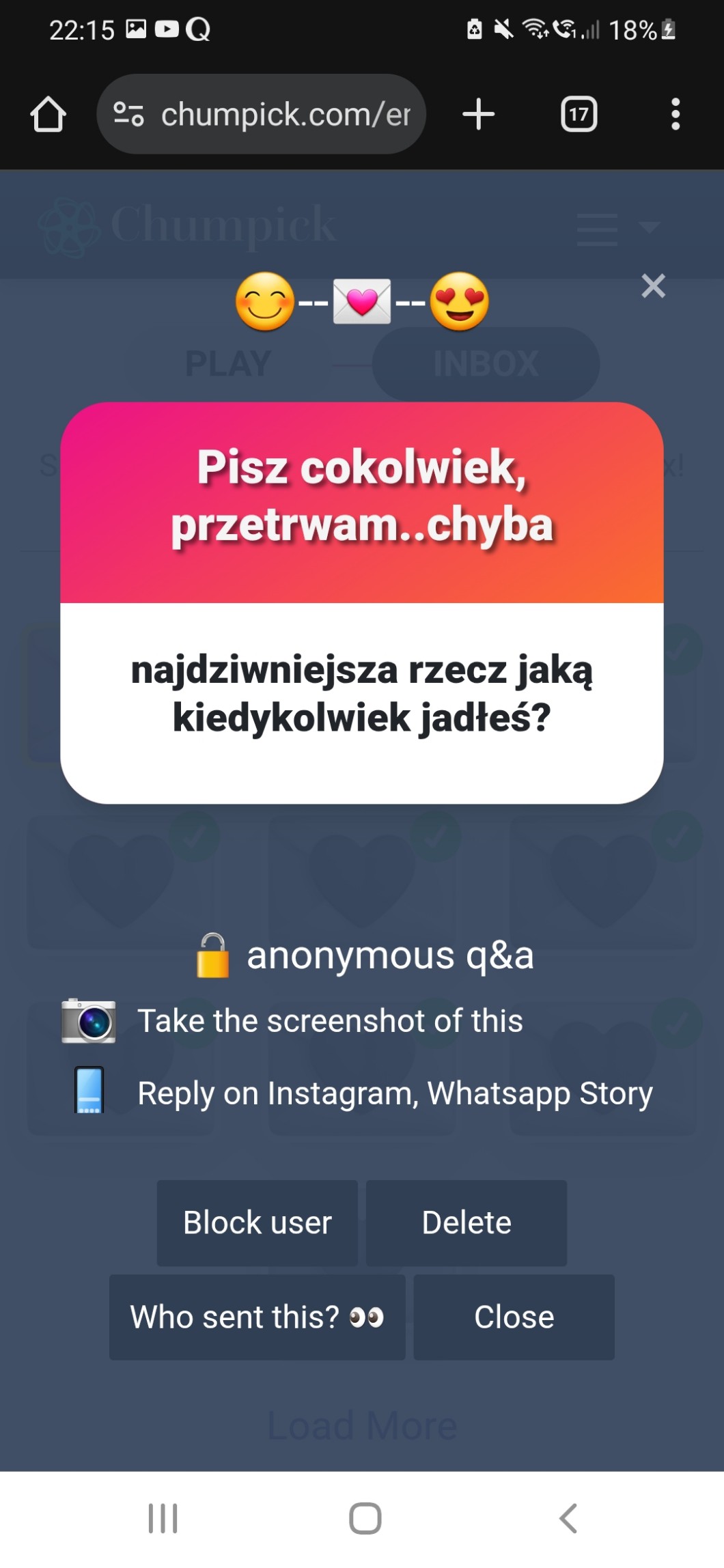Show recent apps from navigation bar

(163, 1518)
